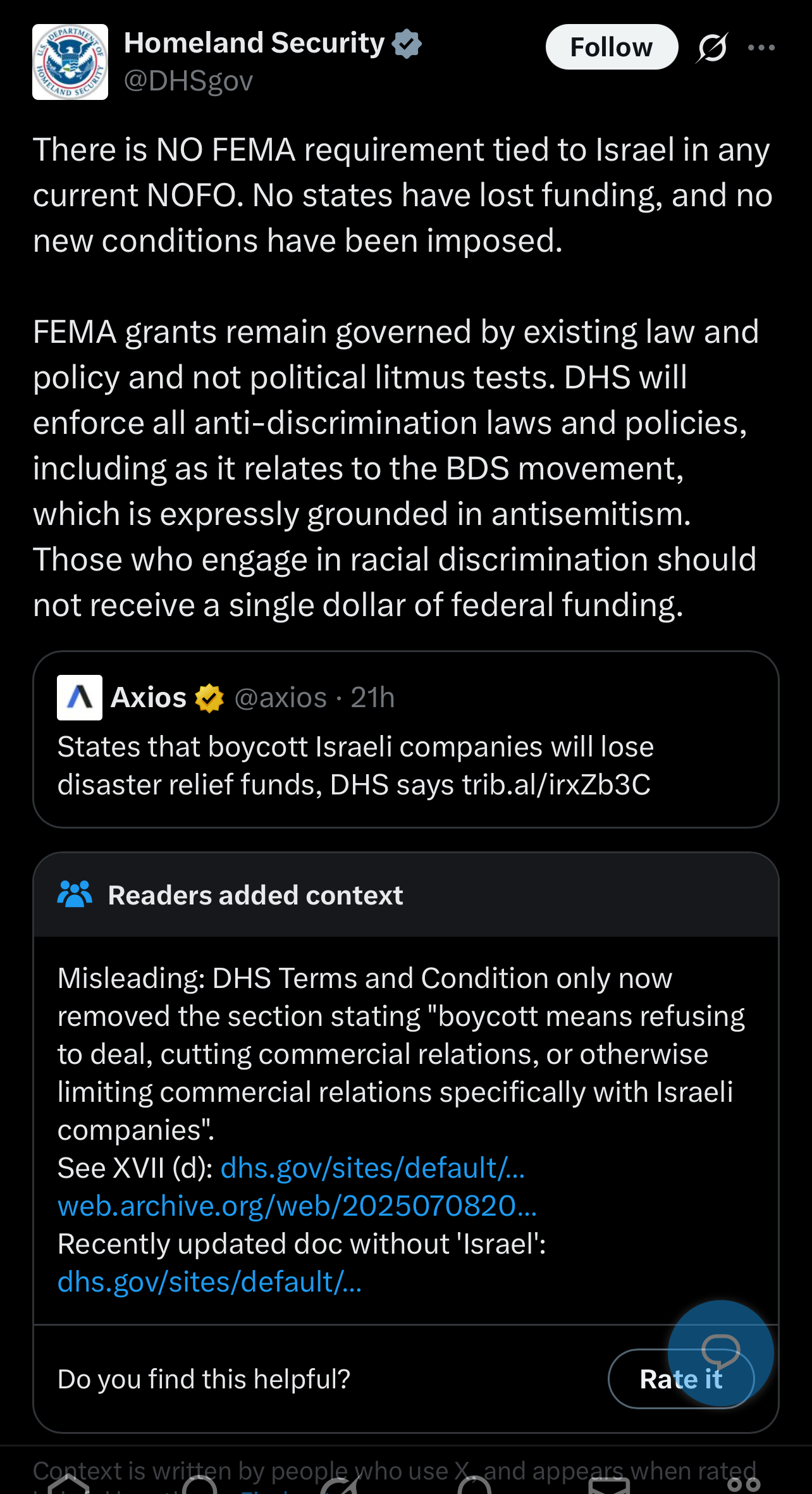Viewport: 812px width, 1494px height.
Task: Tap the floating reply bubble button
Action: [x=721, y=1353]
